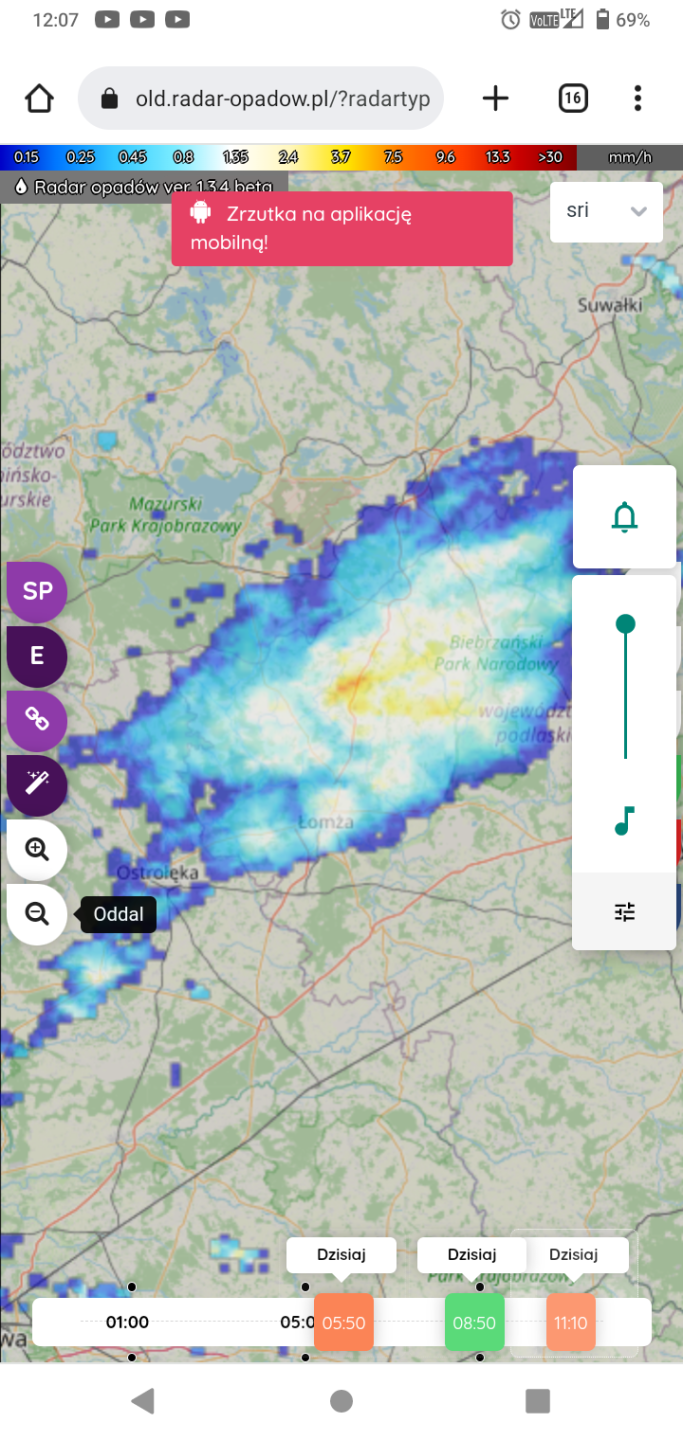This screenshot has width=683, height=1440.
Task: Go back with the system back button
Action: click(x=143, y=1401)
